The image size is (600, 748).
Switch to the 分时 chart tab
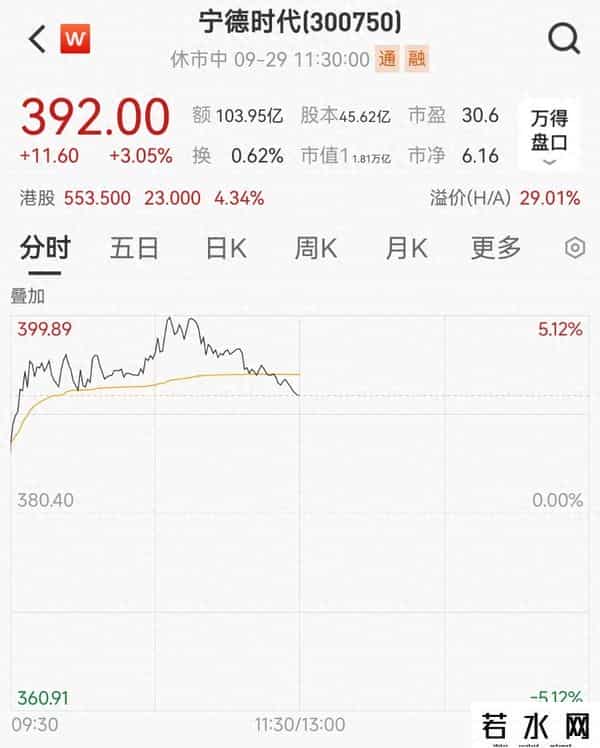(x=45, y=248)
